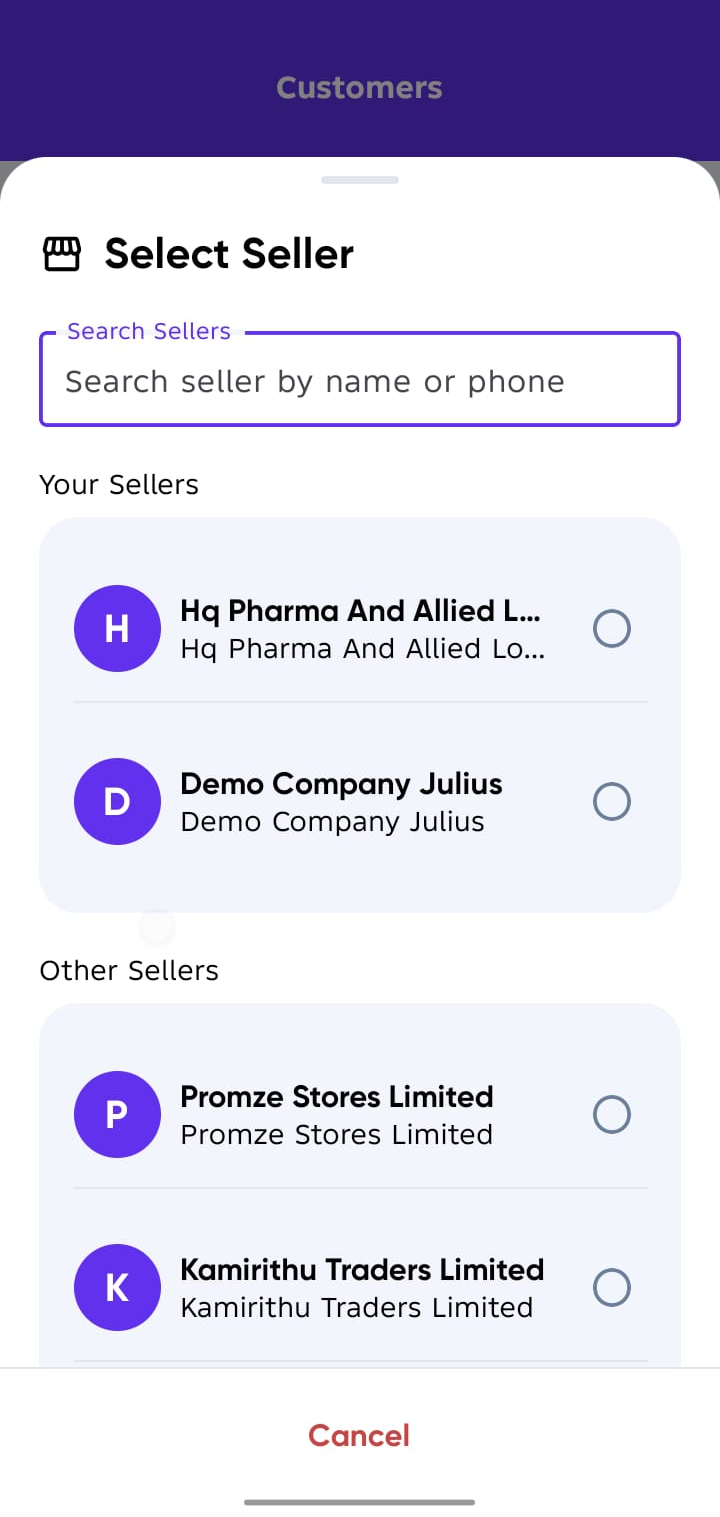Select the Demo Company Julius radio button
The image size is (720, 1517).
coord(611,801)
